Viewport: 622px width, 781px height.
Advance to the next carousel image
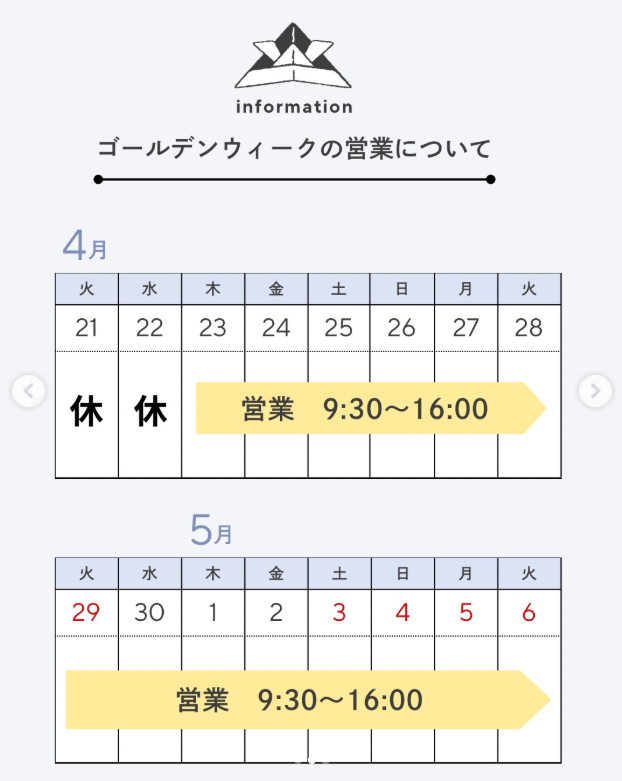click(595, 391)
